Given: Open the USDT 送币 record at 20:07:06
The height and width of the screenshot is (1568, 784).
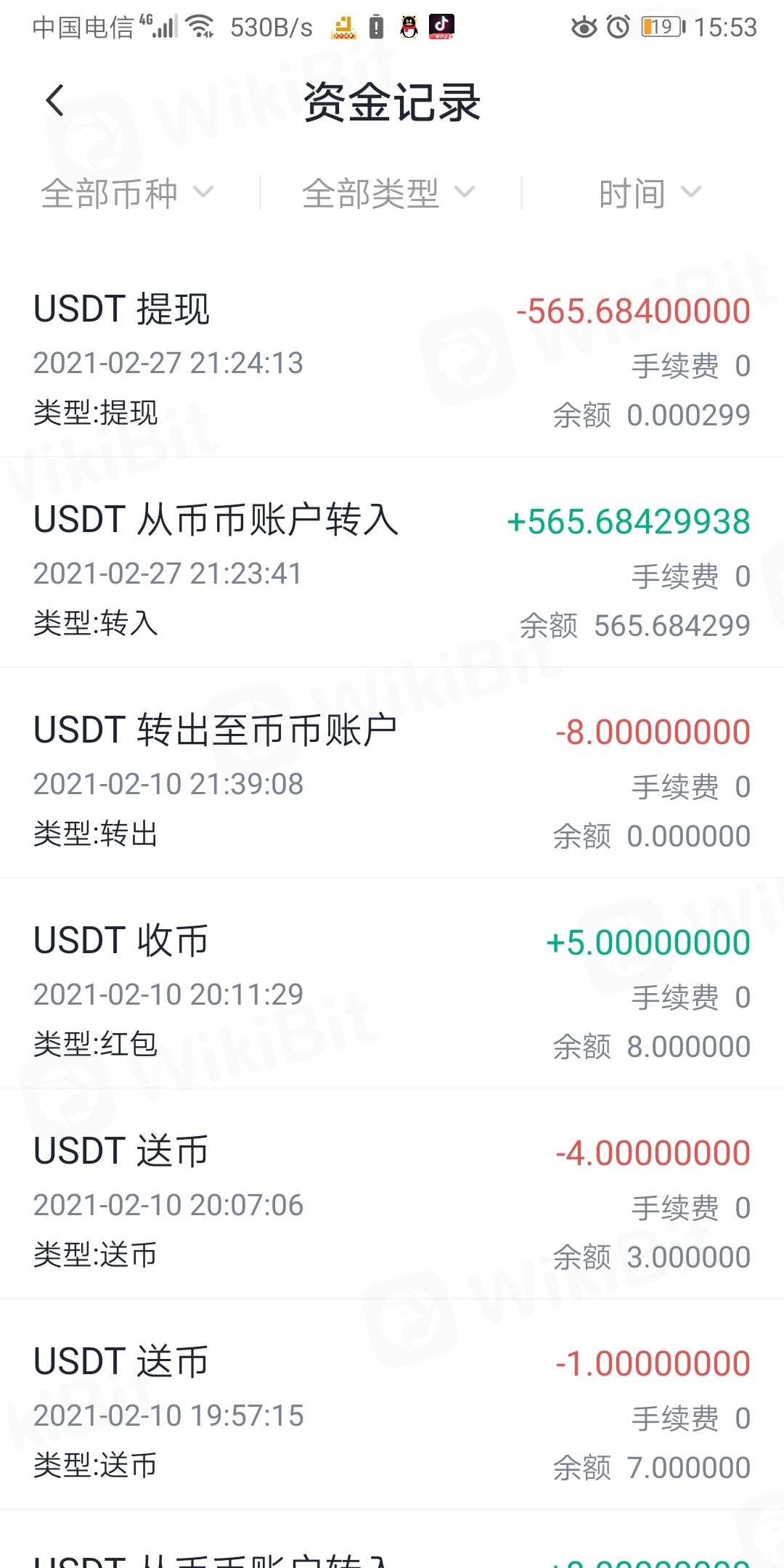Looking at the screenshot, I should coord(392,1203).
